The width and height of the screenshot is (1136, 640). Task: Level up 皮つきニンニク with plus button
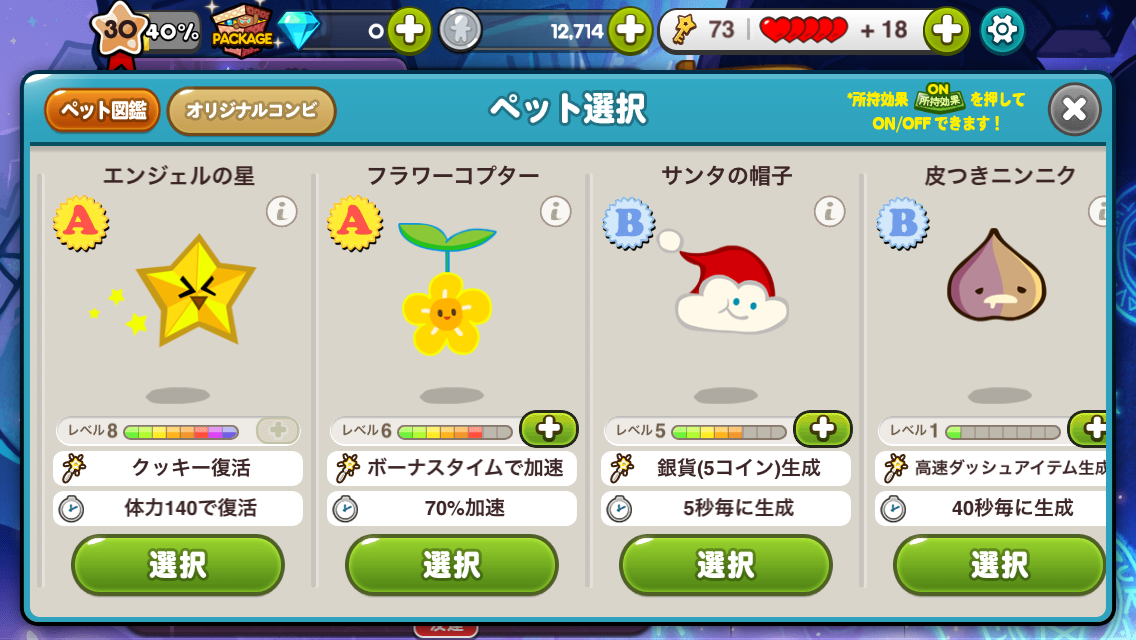(x=1090, y=429)
